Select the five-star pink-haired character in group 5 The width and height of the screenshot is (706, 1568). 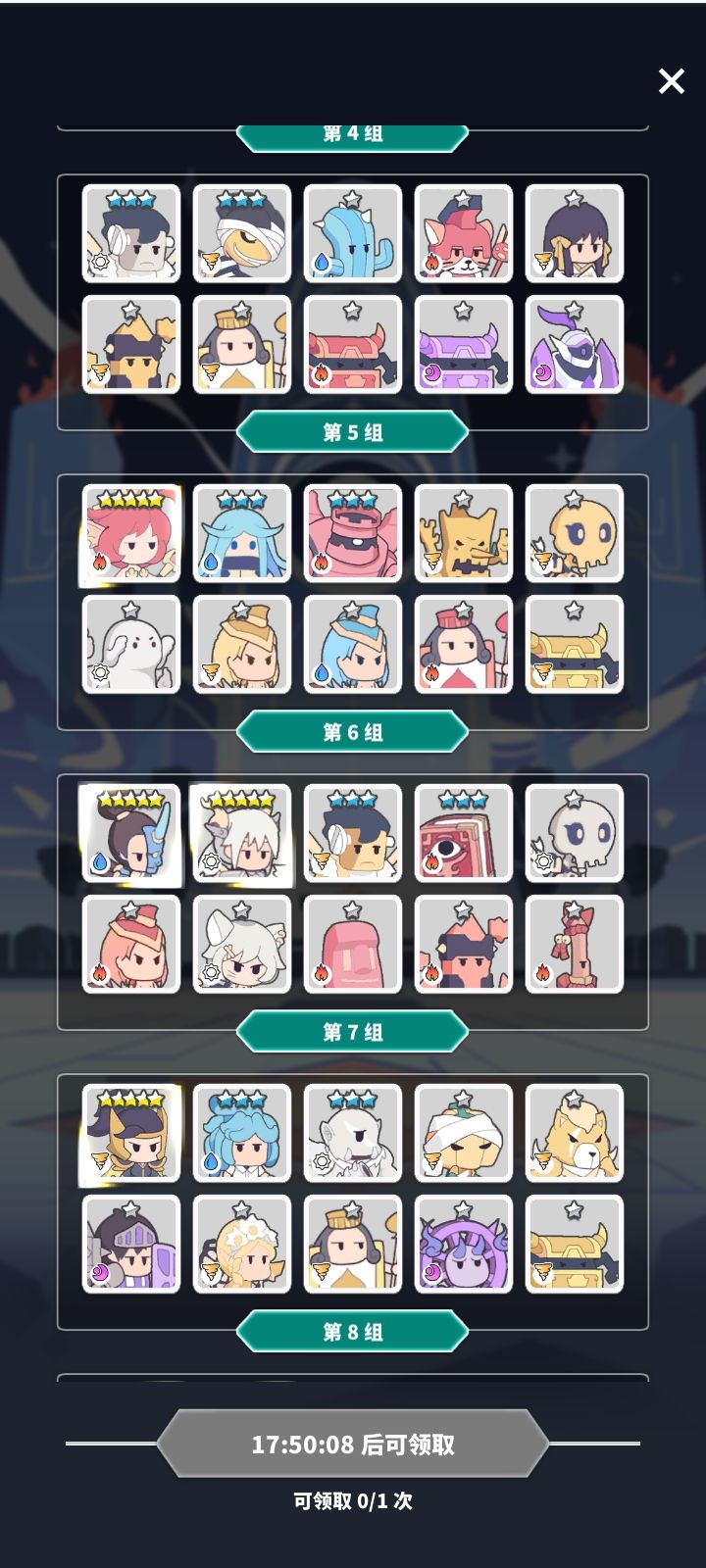(131, 534)
